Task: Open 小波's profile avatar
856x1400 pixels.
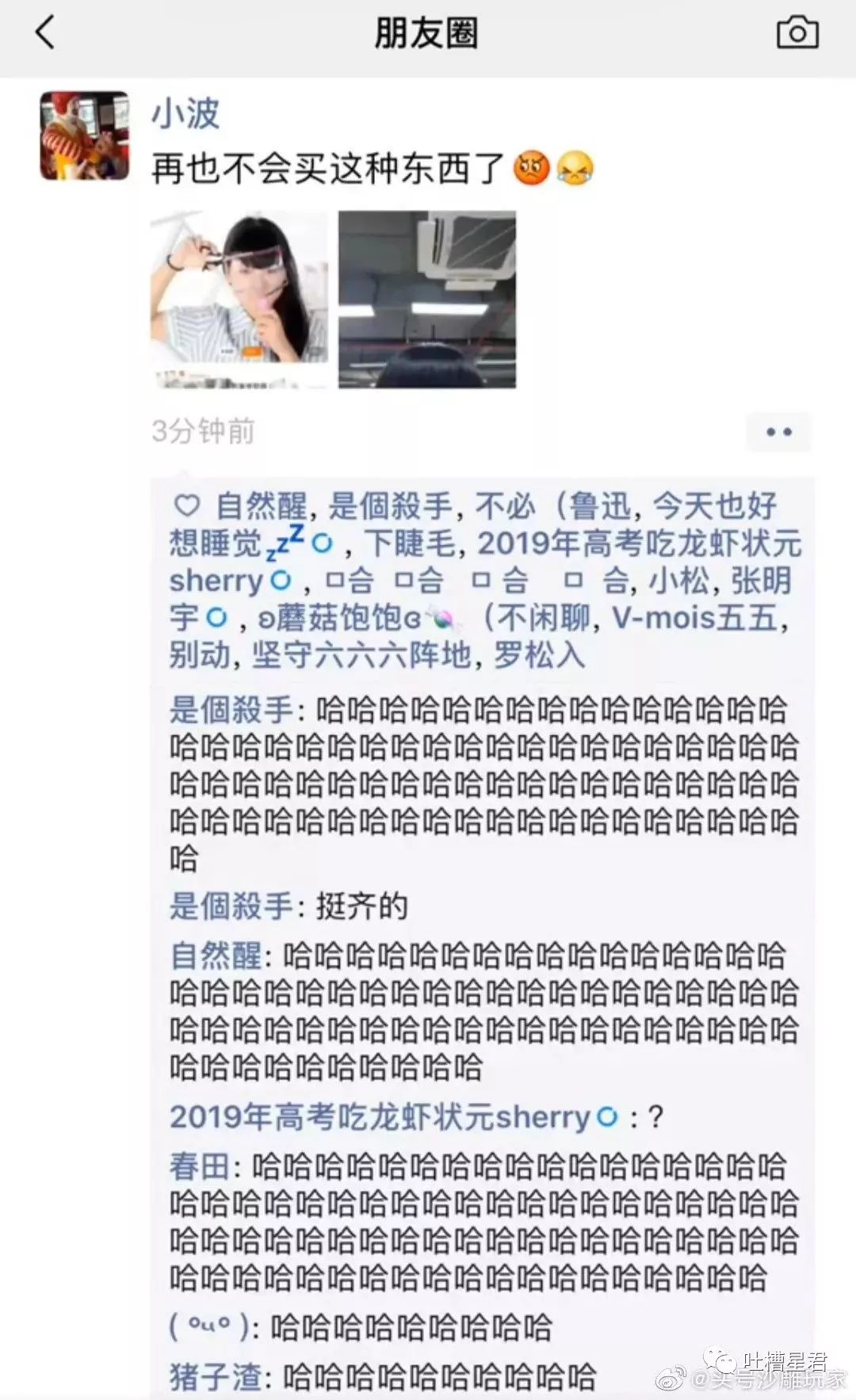Action: (85, 135)
